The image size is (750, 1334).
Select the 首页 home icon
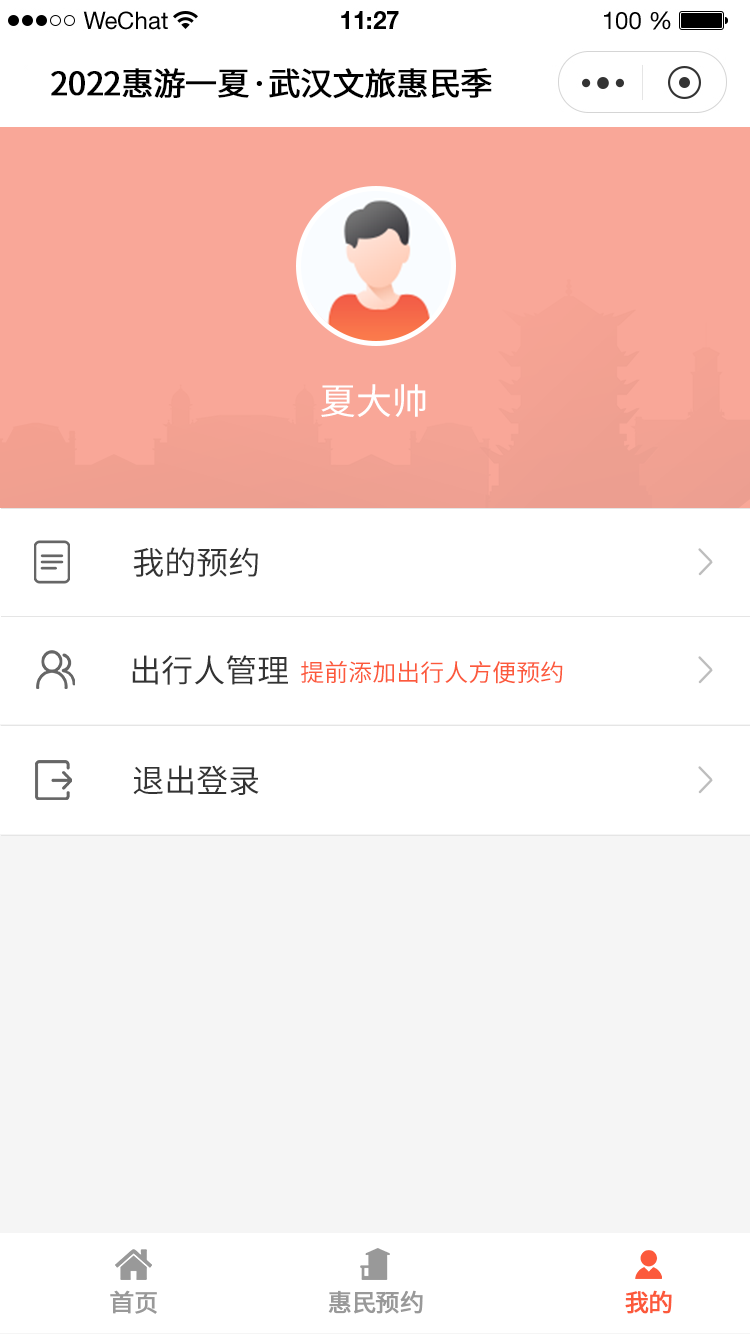(x=133, y=1266)
